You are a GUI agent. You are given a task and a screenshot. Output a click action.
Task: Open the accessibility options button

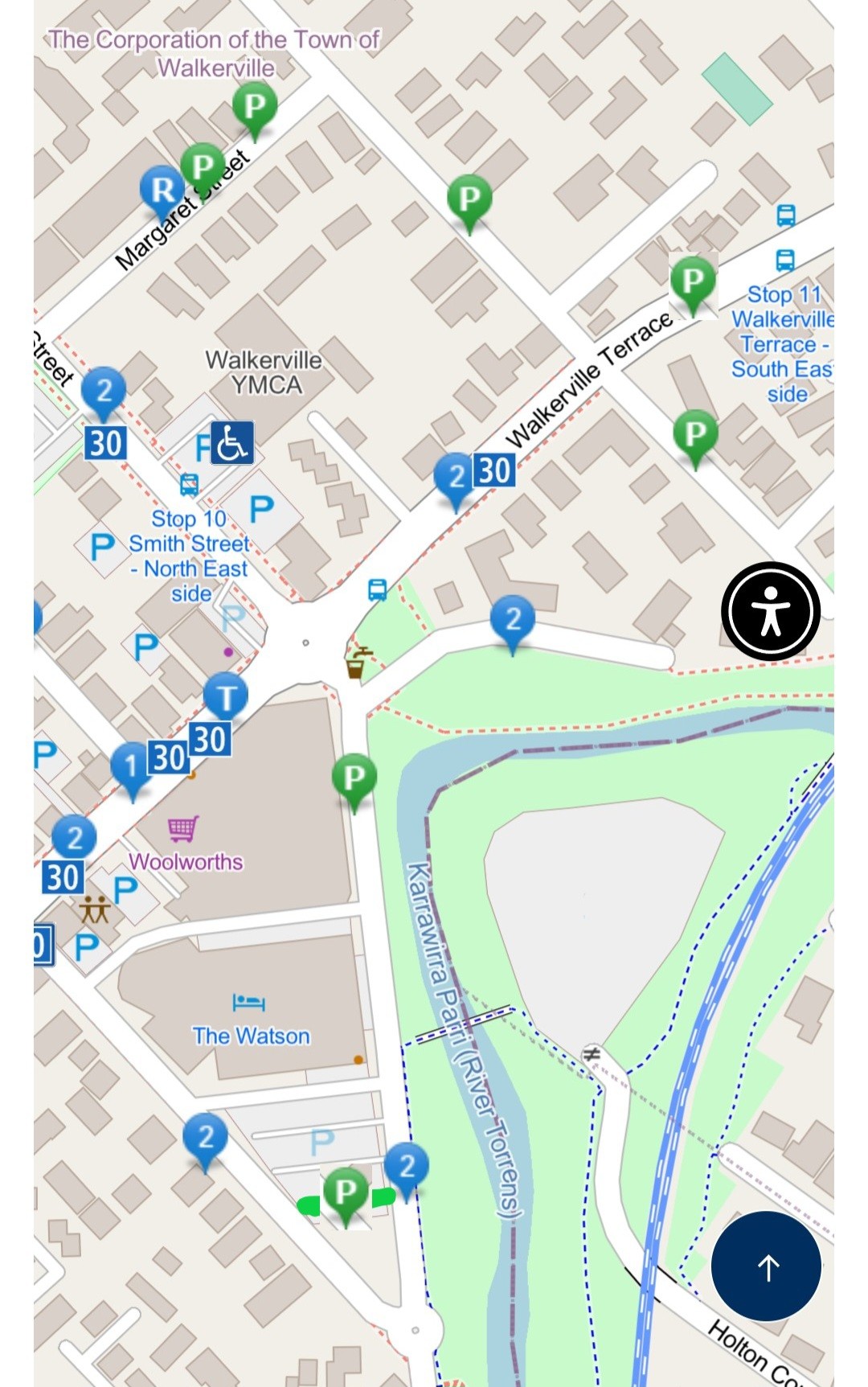pyautogui.click(x=770, y=611)
